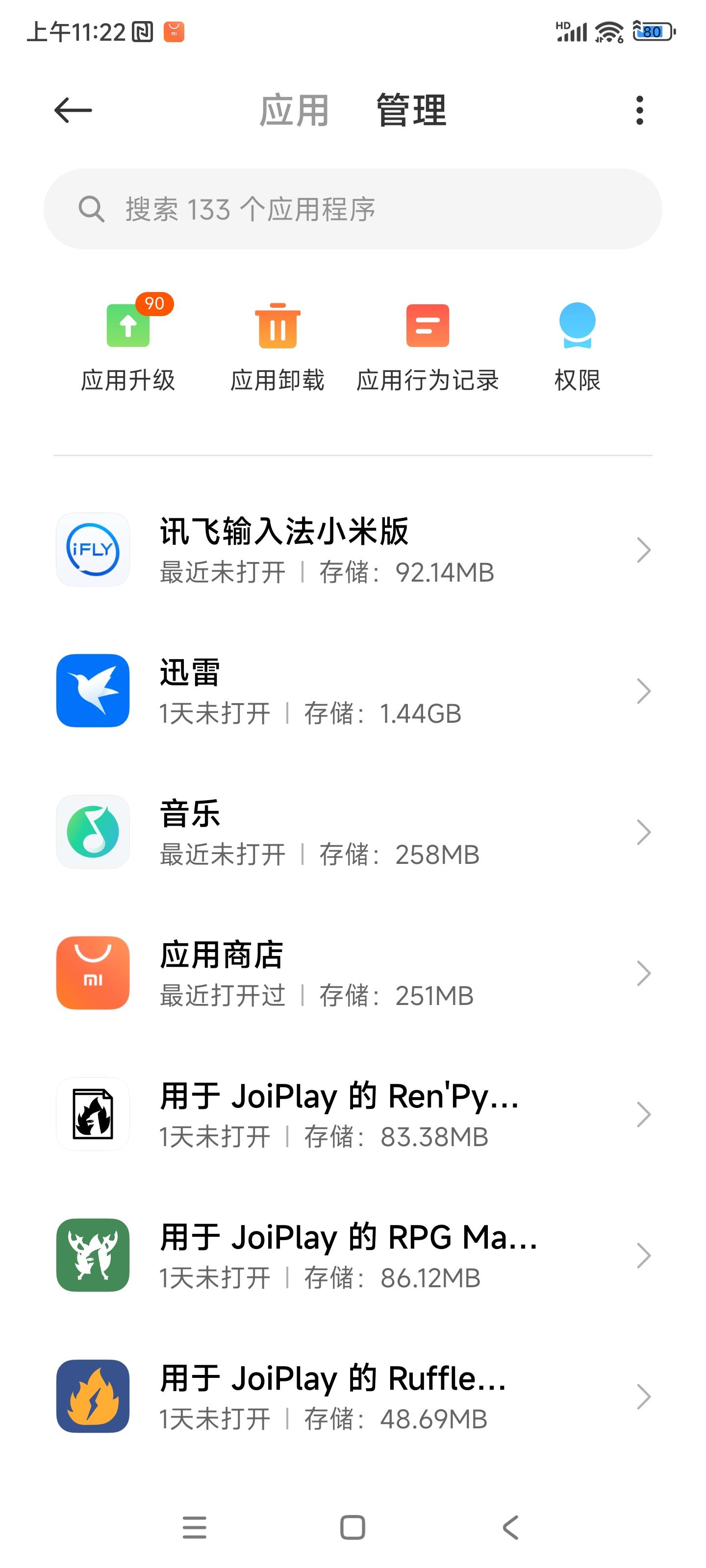Open the JoiPlay Ren'Py plugin row
The width and height of the screenshot is (706, 1568).
tap(353, 1115)
